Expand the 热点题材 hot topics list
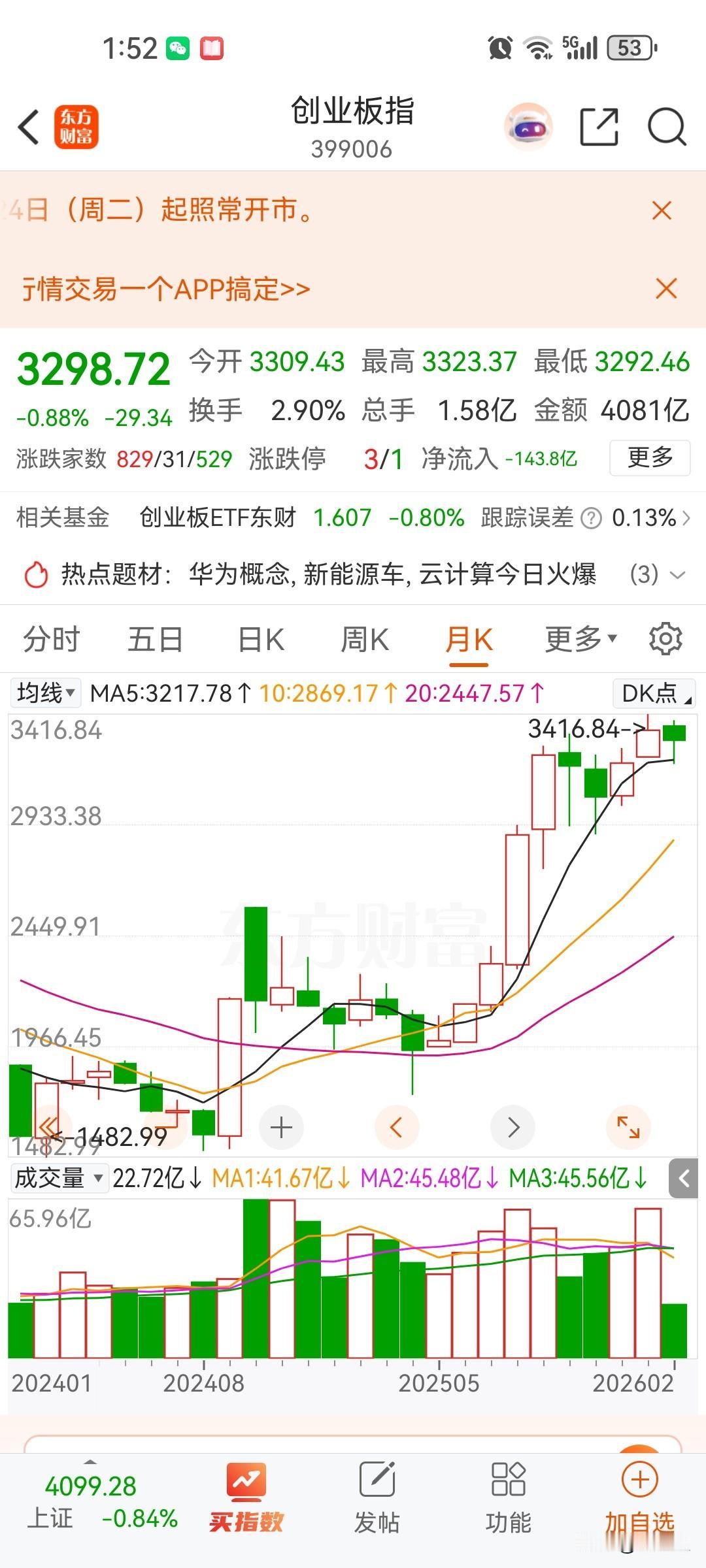This screenshot has width=706, height=1568. [x=677, y=575]
